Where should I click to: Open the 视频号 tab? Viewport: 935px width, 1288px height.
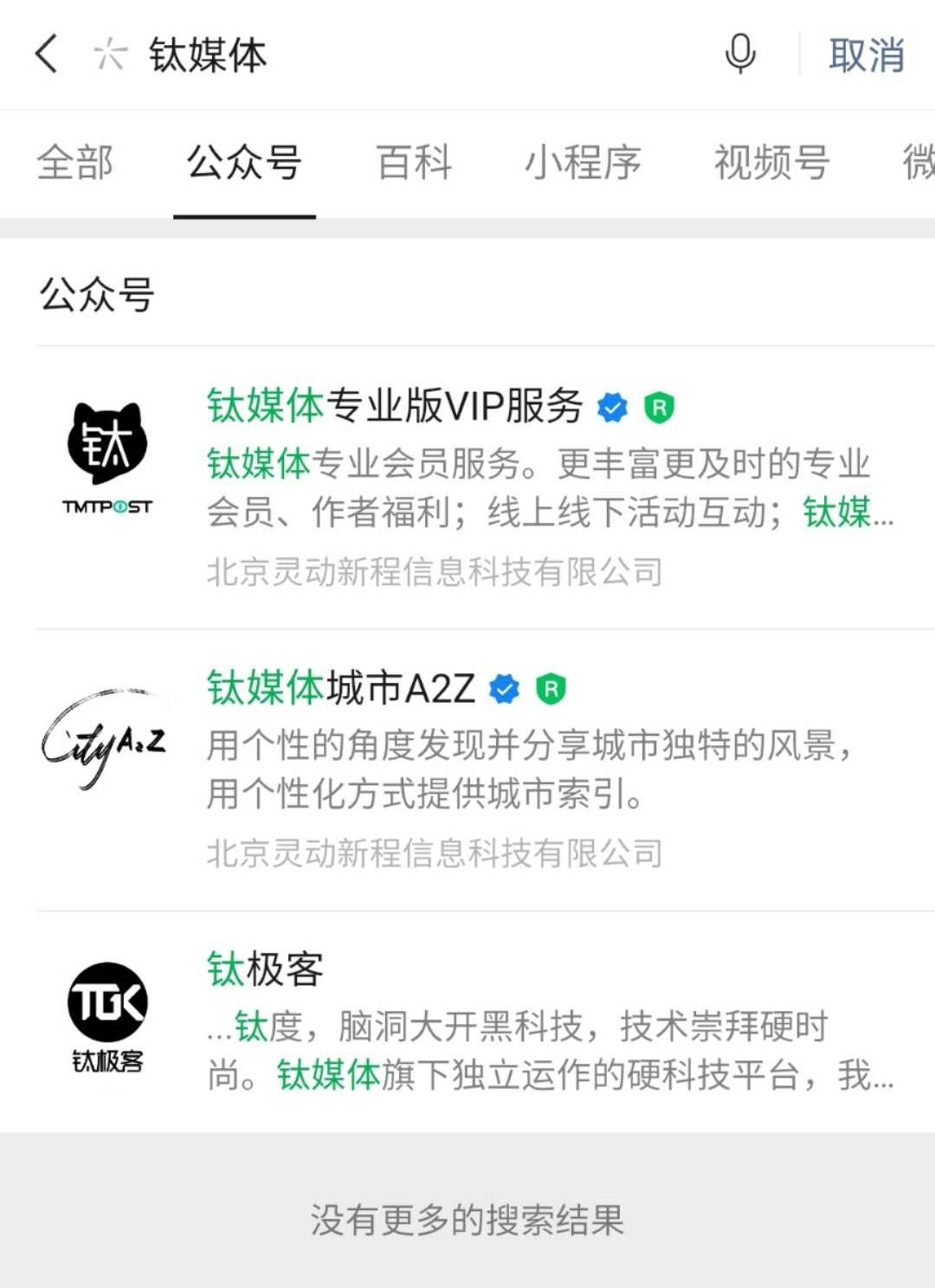click(x=771, y=164)
